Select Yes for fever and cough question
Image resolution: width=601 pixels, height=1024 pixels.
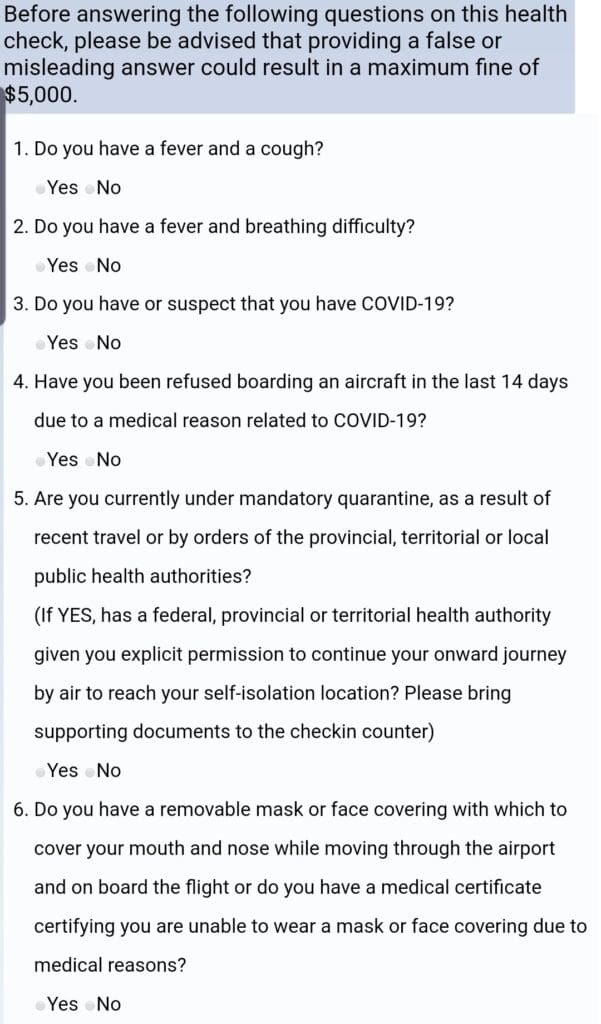(40, 188)
